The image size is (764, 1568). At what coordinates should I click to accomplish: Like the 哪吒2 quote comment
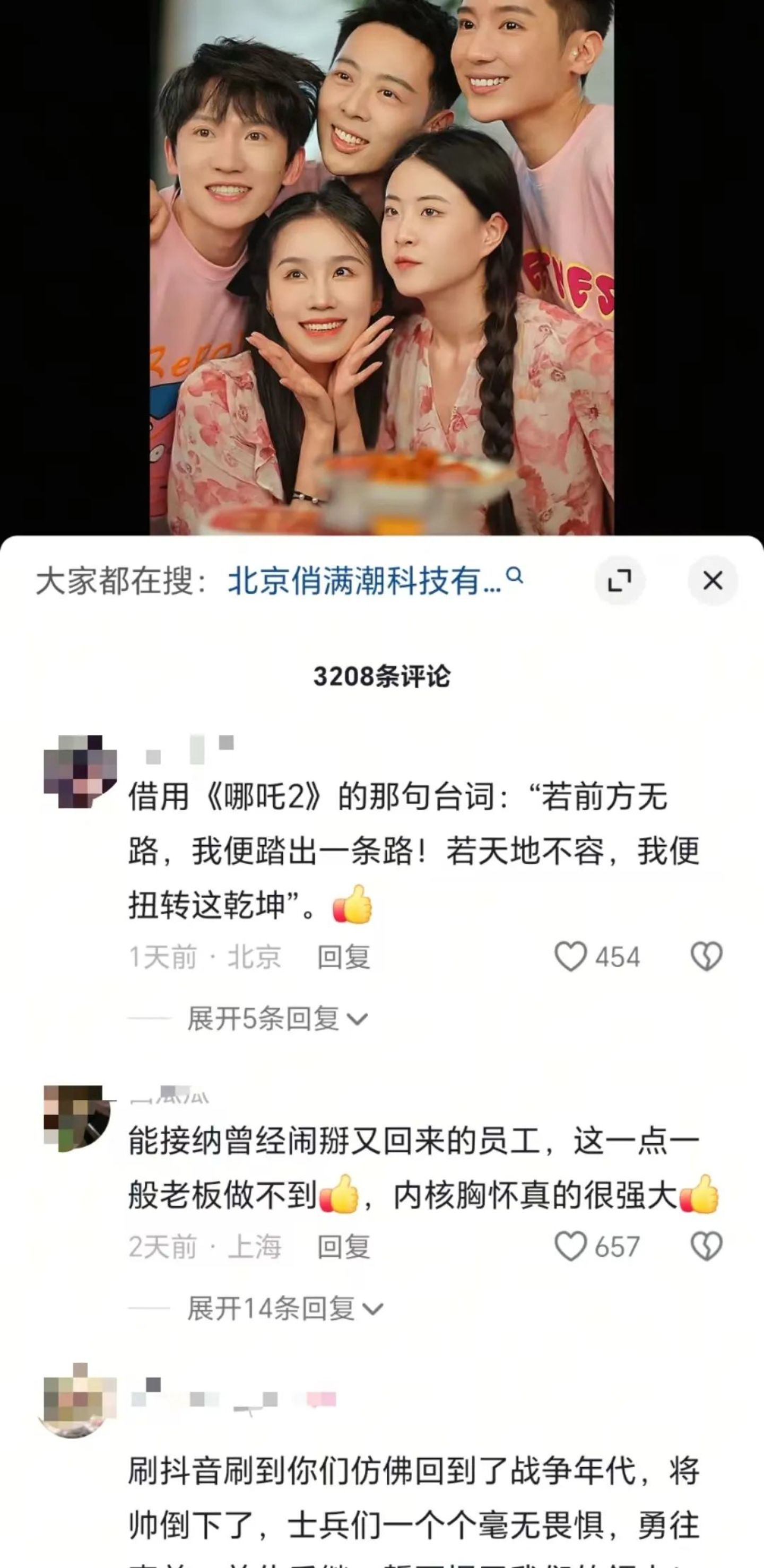pos(571,957)
